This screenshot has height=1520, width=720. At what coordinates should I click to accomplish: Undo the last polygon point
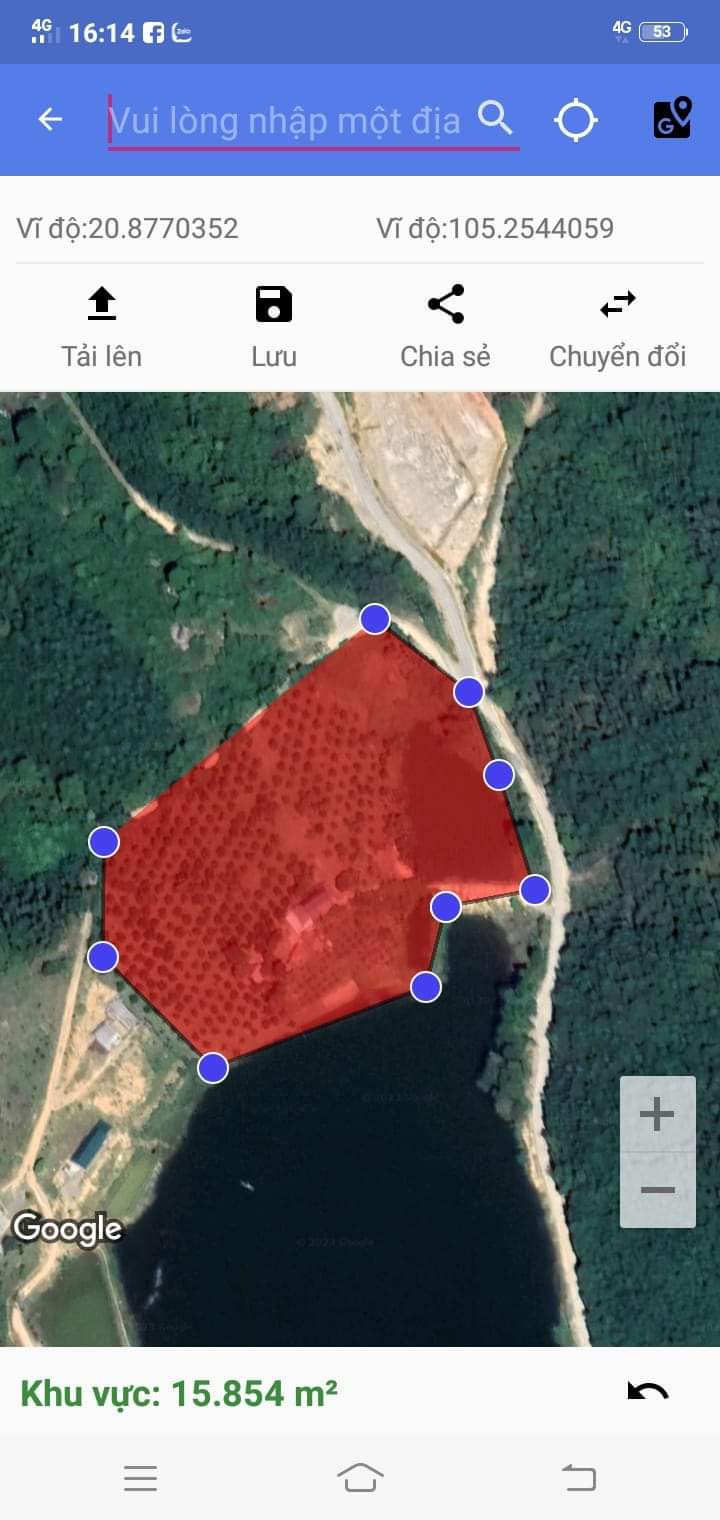(647, 1392)
